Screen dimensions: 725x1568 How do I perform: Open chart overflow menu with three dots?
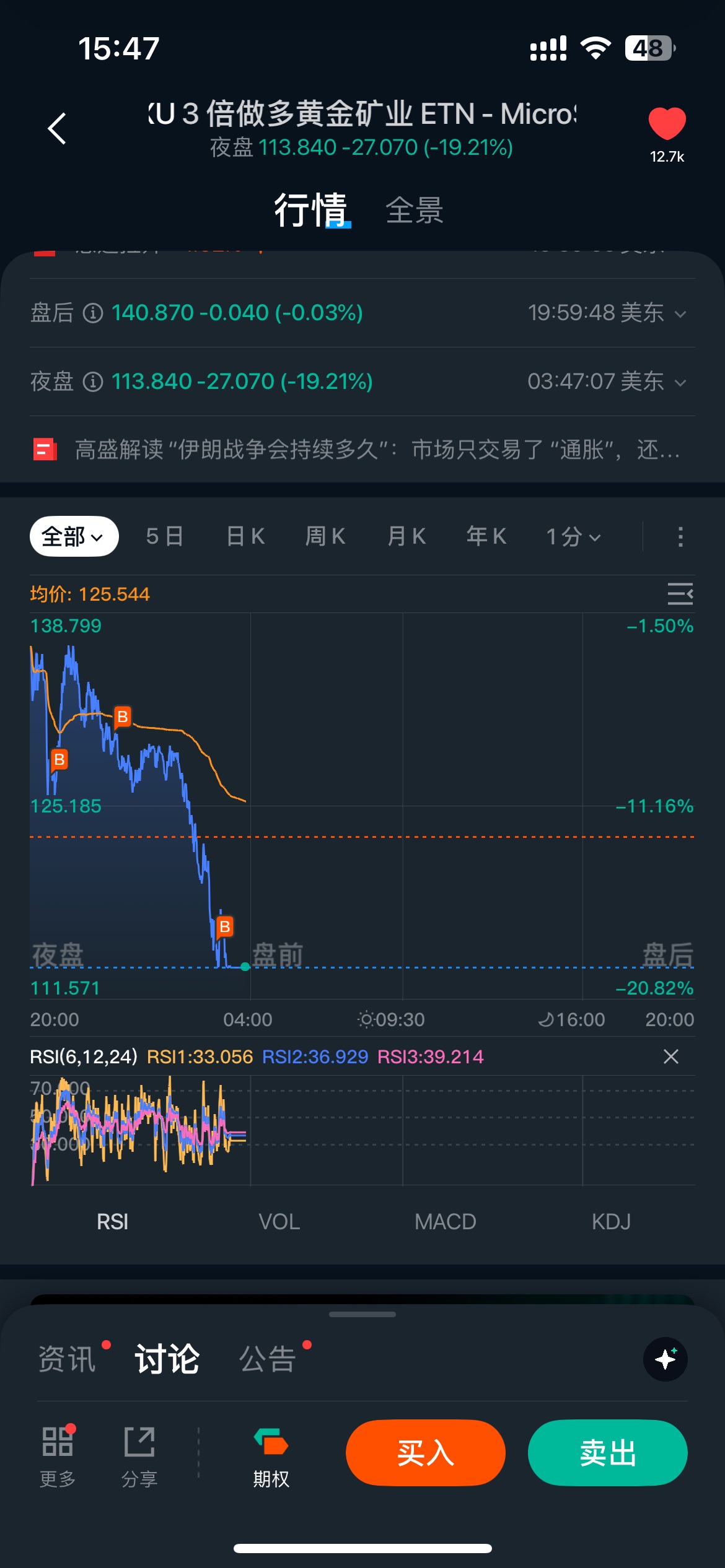click(x=680, y=536)
